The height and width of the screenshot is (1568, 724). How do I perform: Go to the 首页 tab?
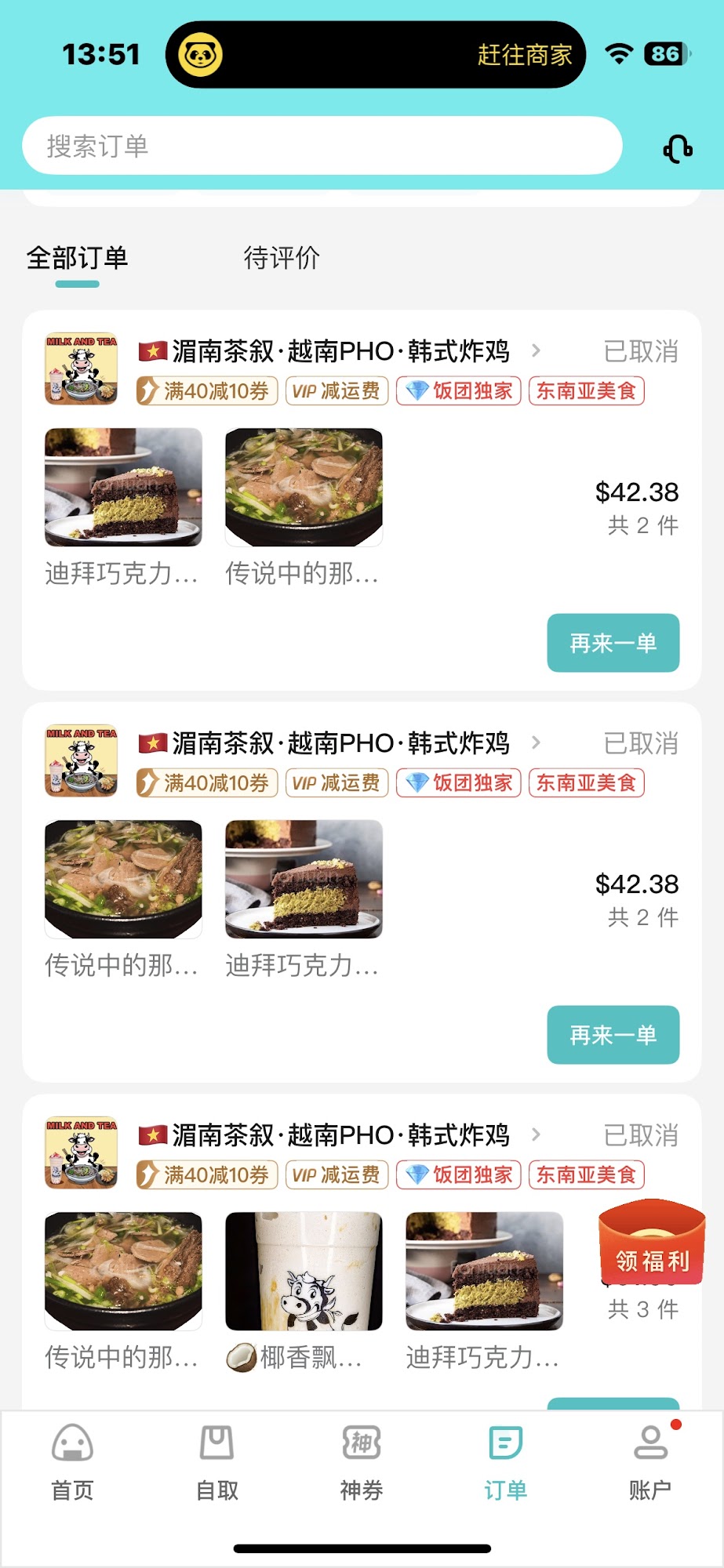(72, 1461)
